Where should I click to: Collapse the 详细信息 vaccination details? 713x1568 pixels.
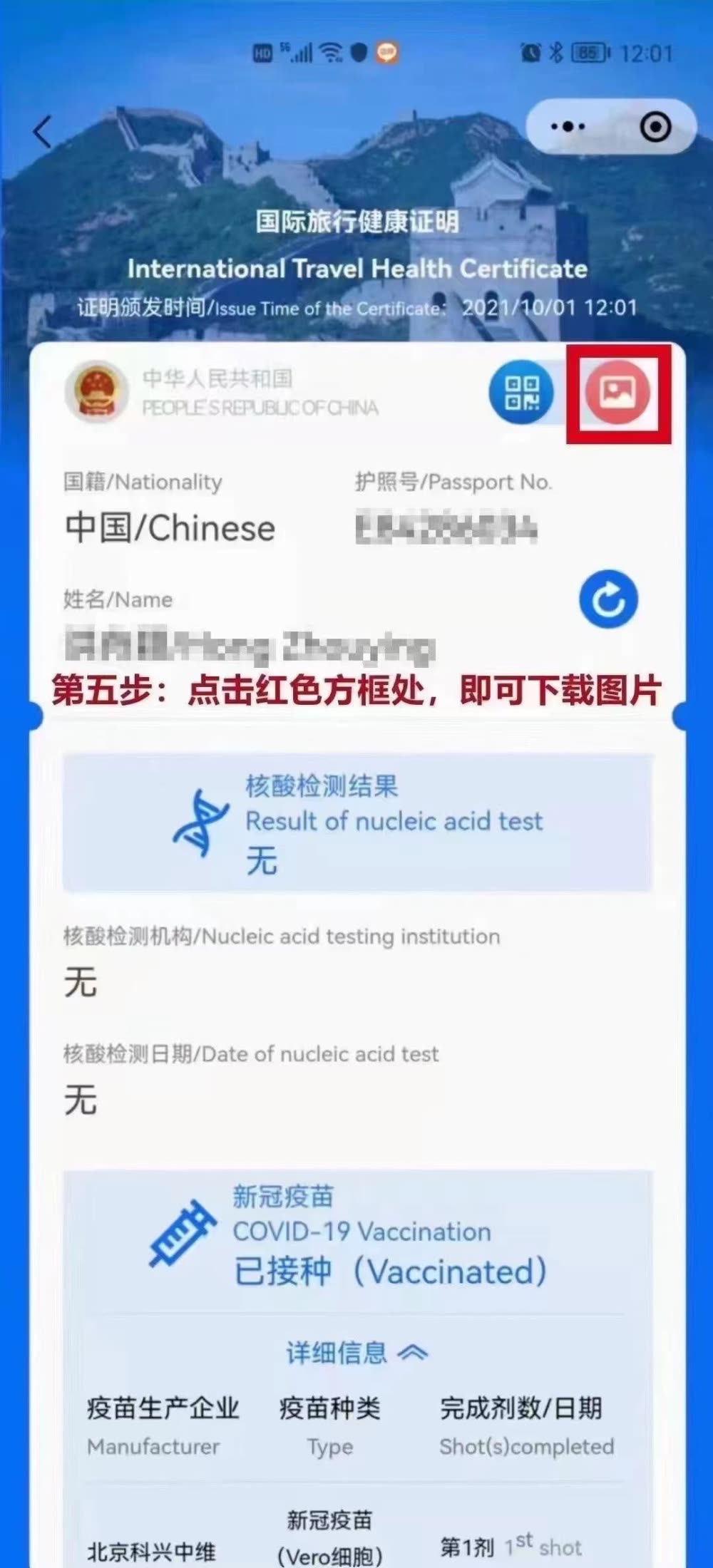pos(356,1352)
